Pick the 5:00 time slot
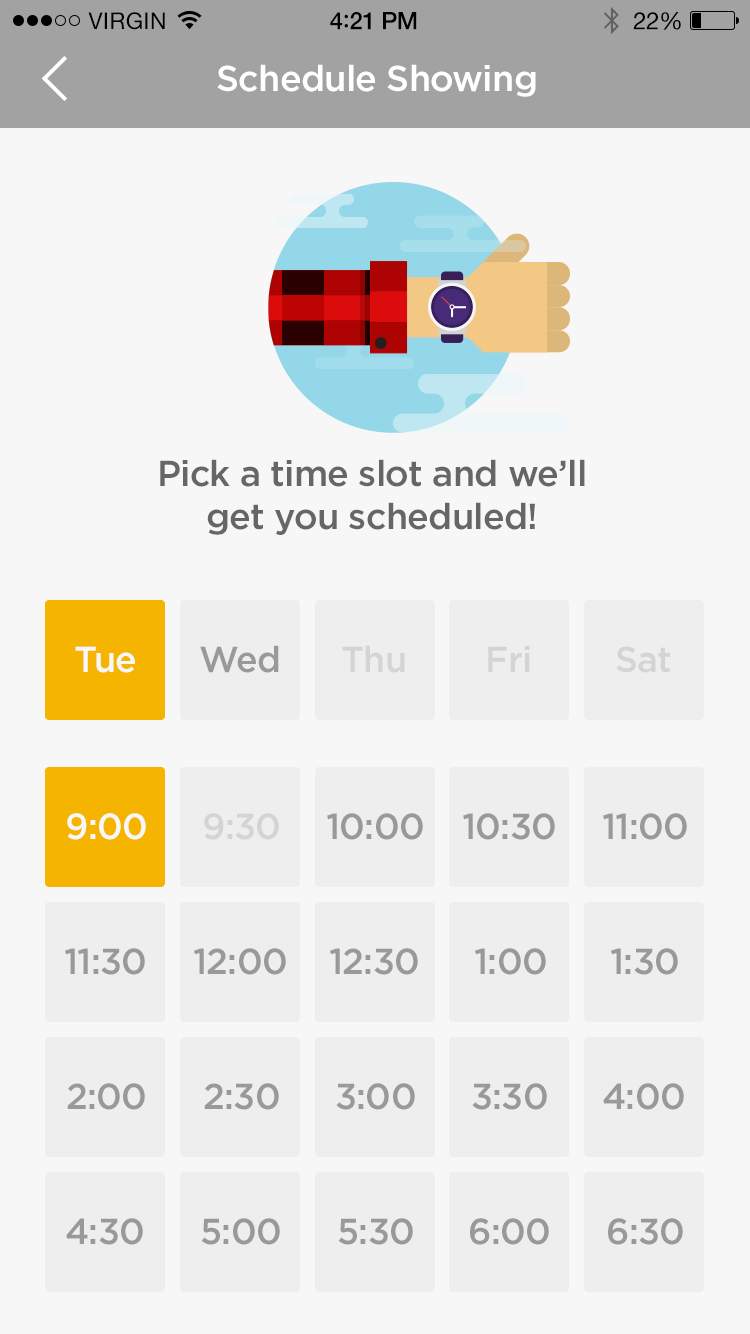 pos(240,1232)
